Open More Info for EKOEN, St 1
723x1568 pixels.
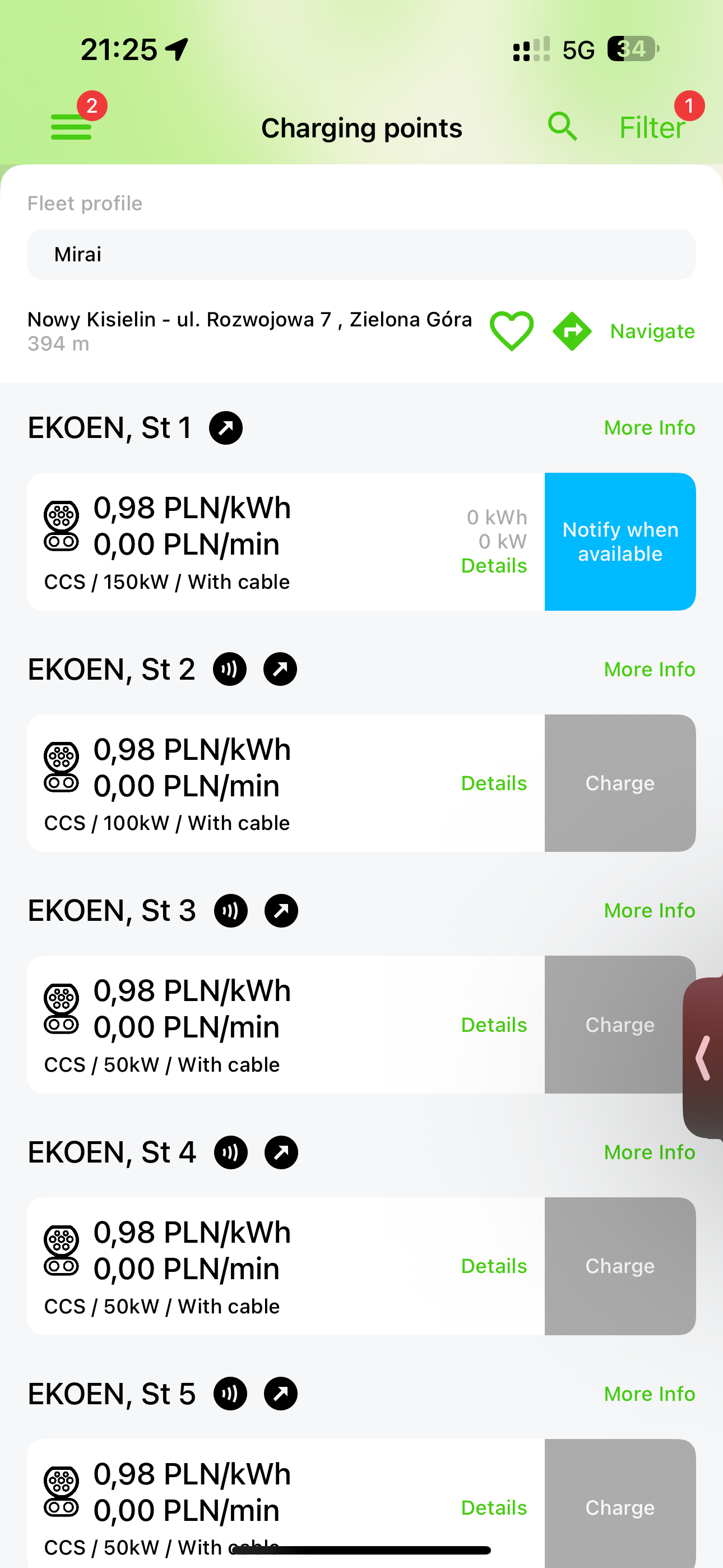[650, 428]
